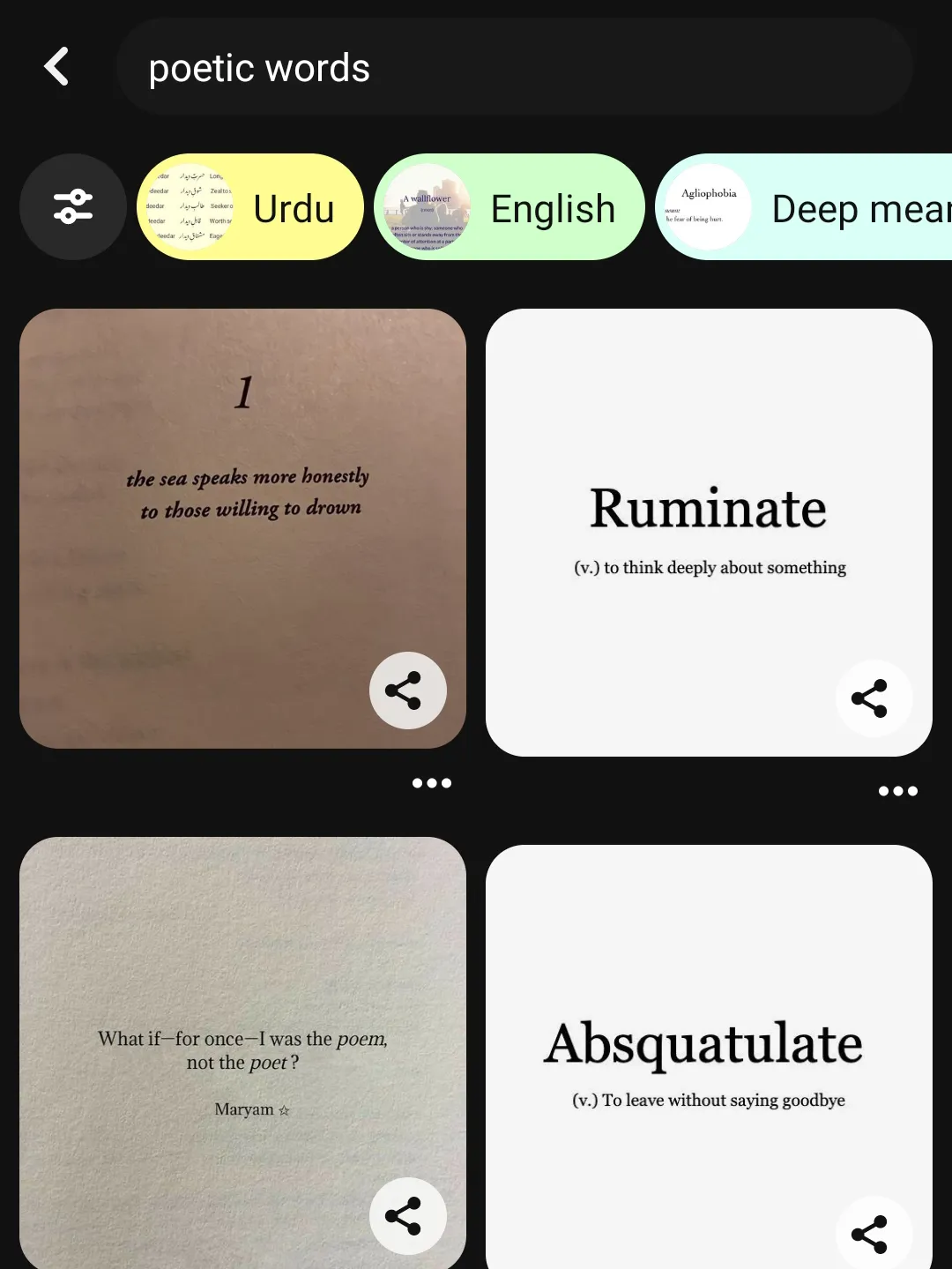The image size is (952, 1269).
Task: Open the search filters button
Action: (73, 207)
